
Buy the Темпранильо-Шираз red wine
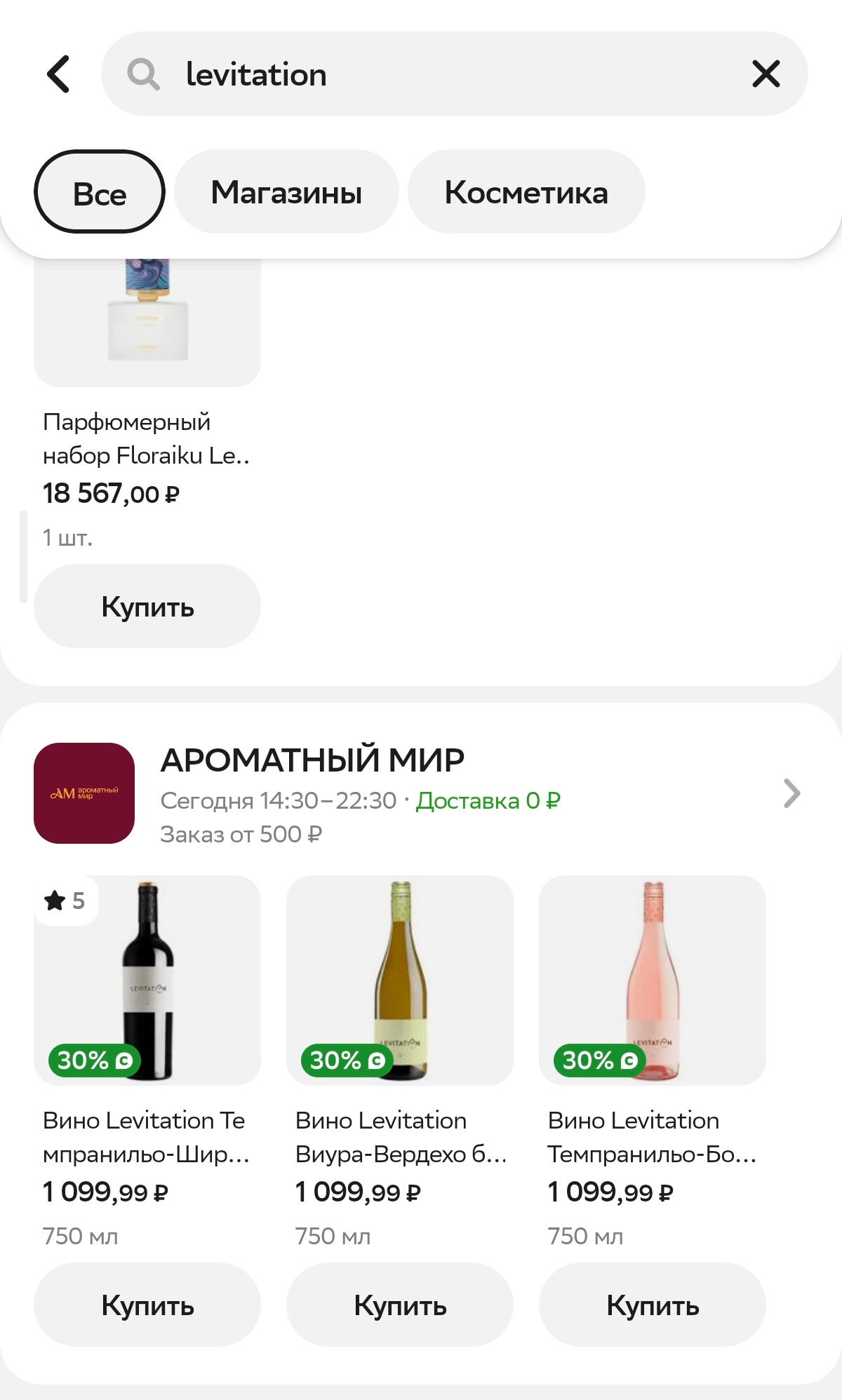click(x=147, y=1305)
